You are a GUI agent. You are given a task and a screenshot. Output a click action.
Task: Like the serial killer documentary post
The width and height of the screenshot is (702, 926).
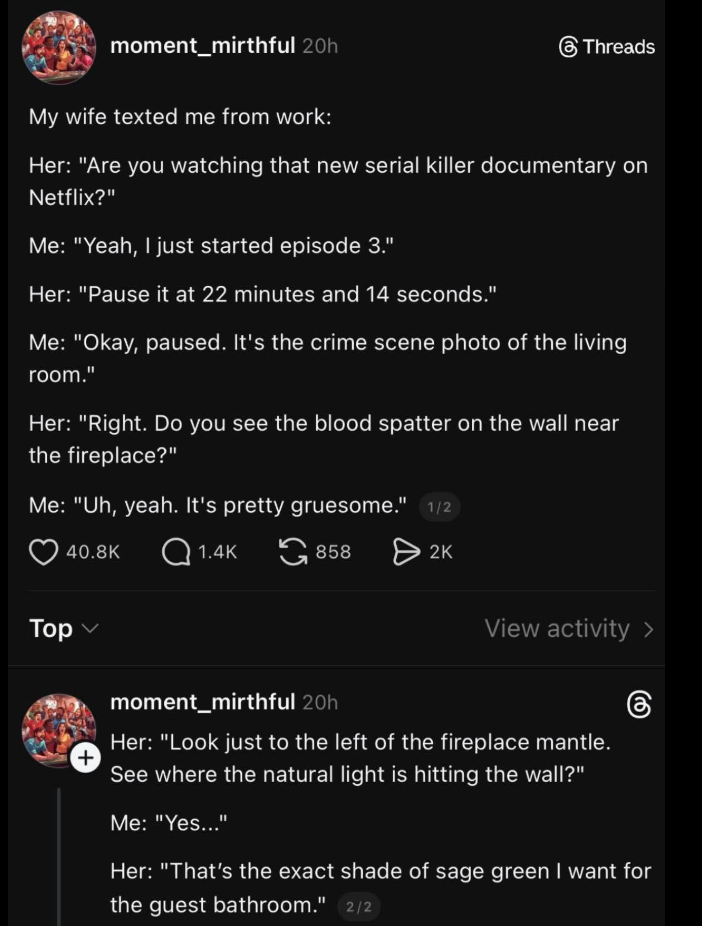pyautogui.click(x=43, y=551)
